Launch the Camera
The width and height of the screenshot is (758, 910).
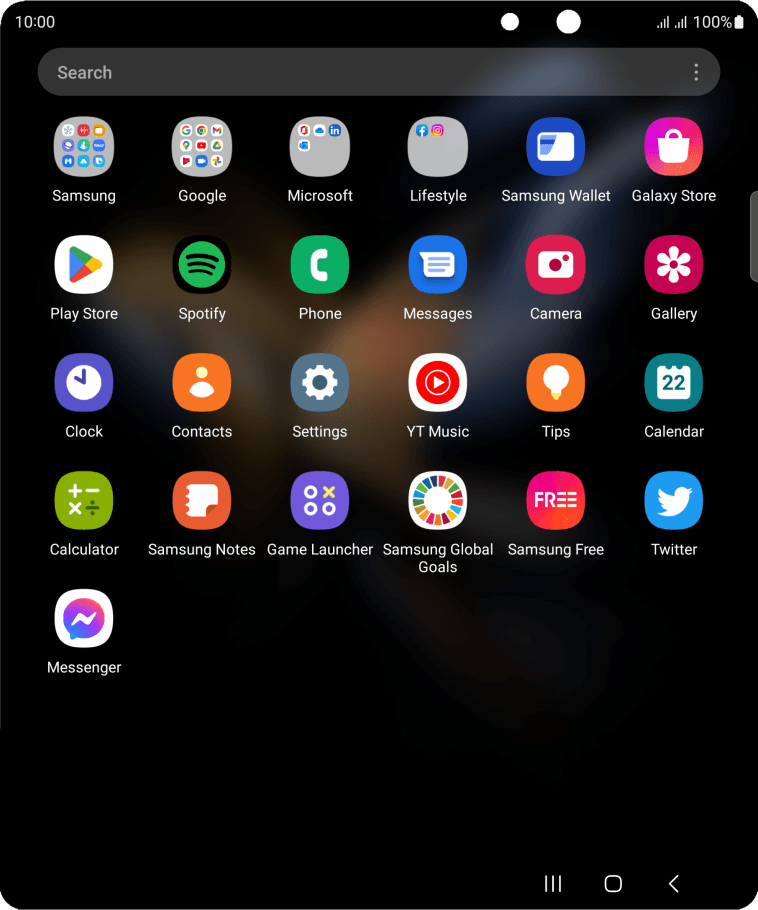556,265
